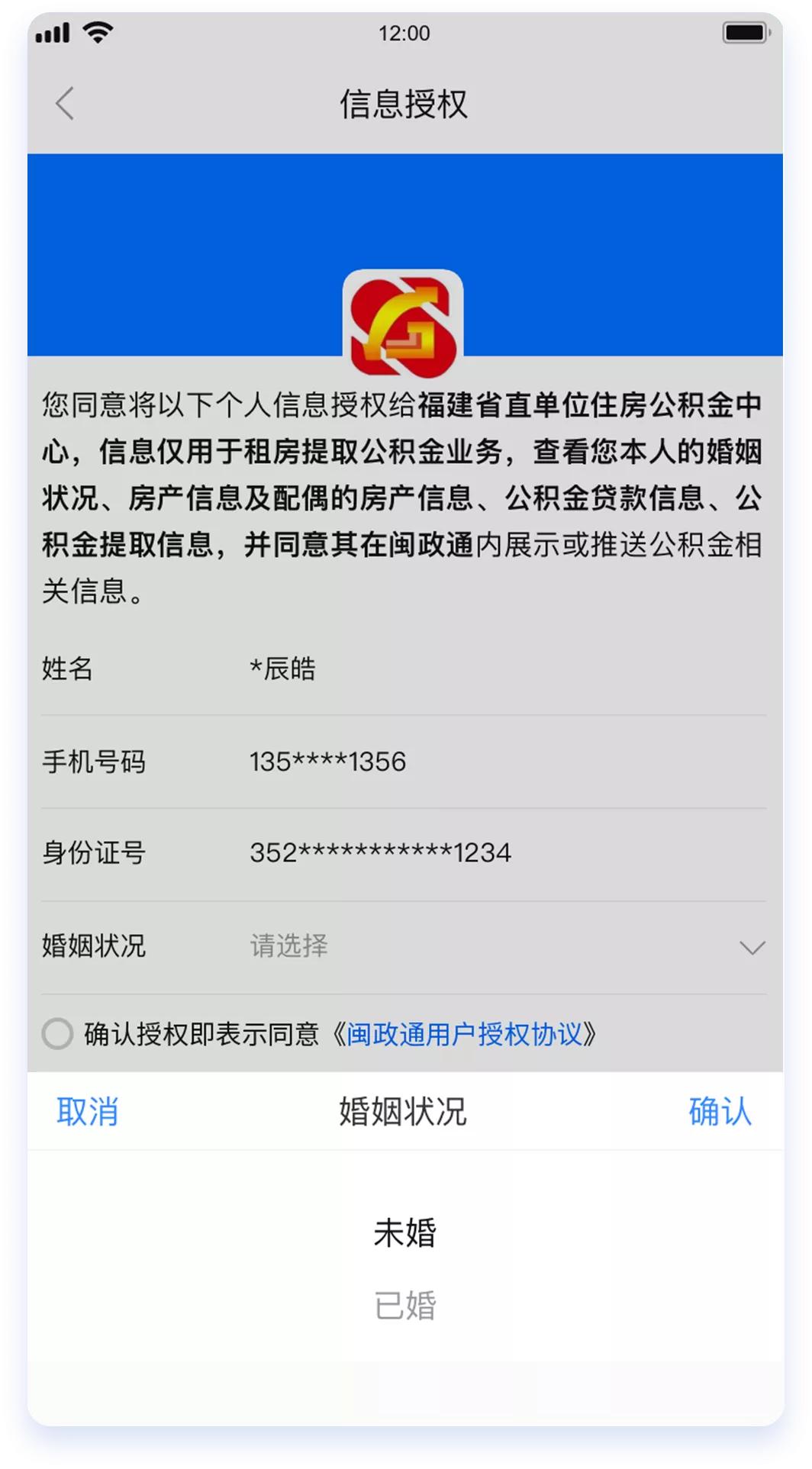The image size is (812, 1469).
Task: Tap the red app logo on blue banner
Action: pos(404,321)
